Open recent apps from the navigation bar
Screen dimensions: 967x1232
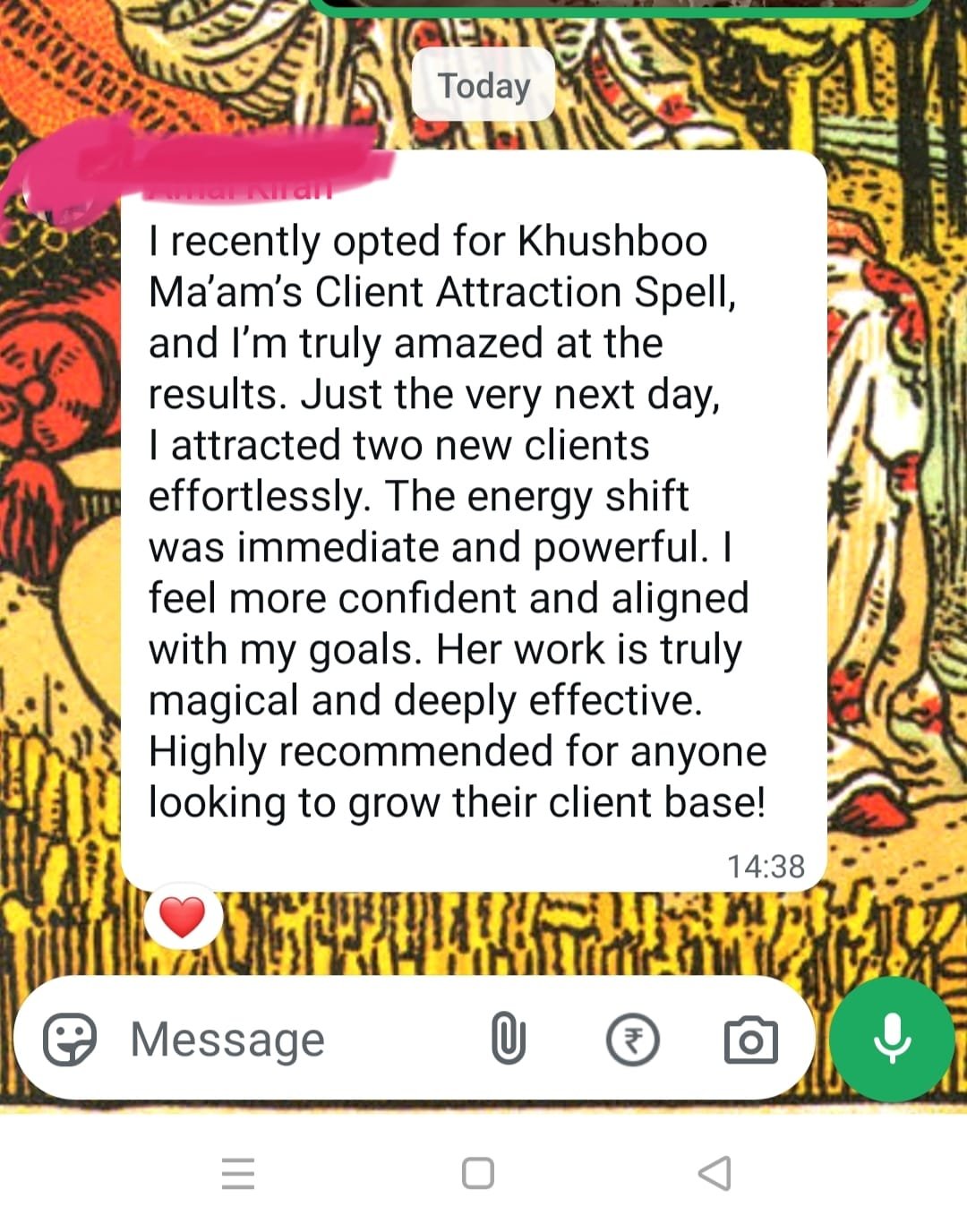pos(238,1173)
